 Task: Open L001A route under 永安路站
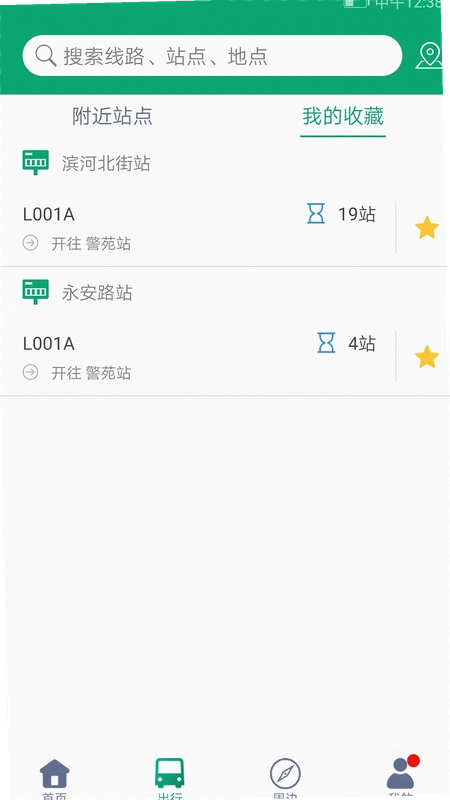tap(198, 357)
